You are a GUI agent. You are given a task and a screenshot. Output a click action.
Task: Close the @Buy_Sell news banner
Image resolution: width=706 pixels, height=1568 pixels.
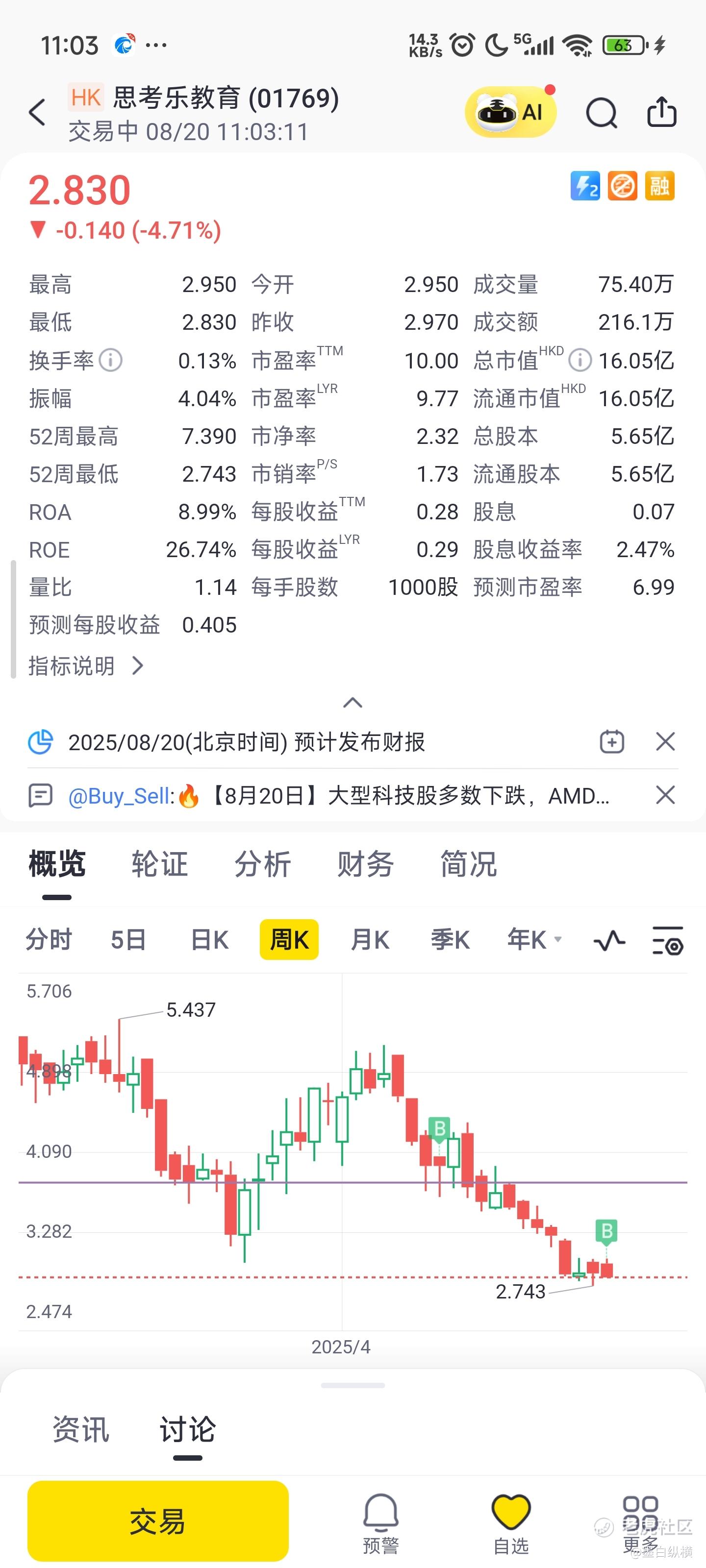pyautogui.click(x=665, y=795)
